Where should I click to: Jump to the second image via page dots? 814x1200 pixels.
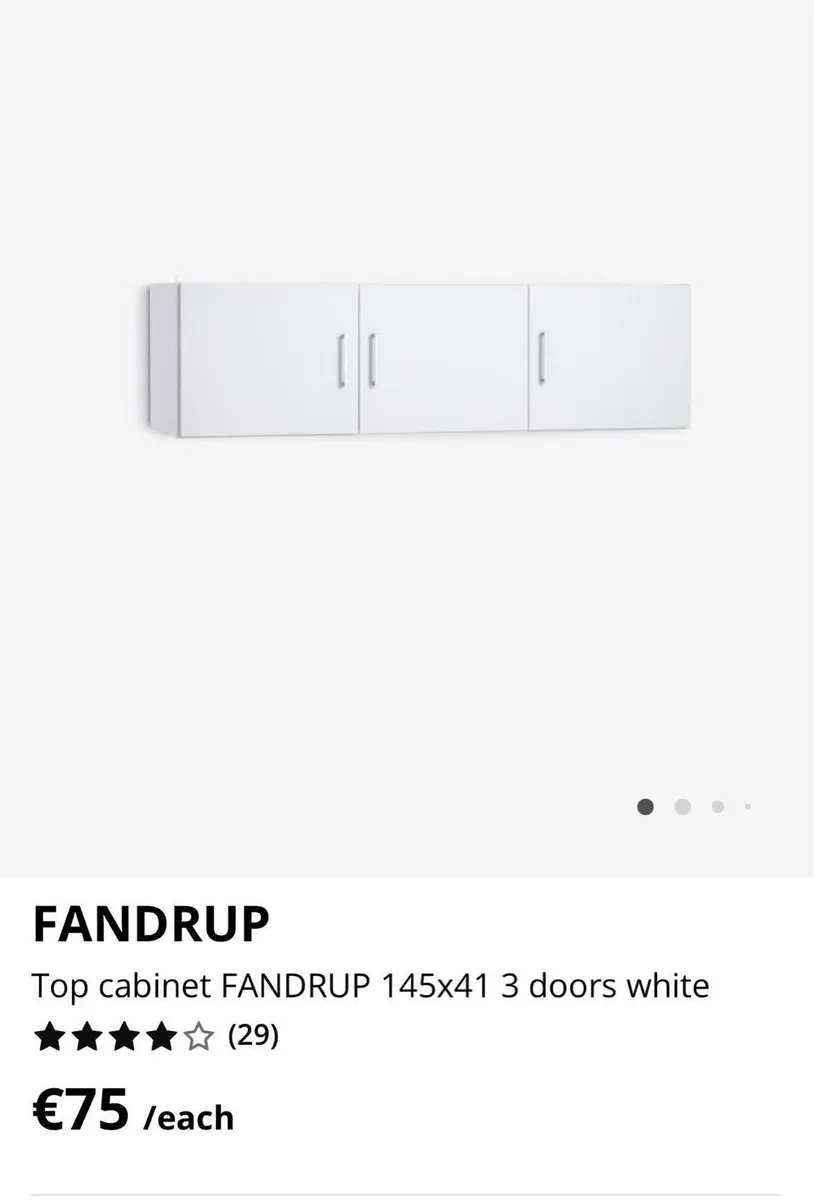click(x=683, y=806)
